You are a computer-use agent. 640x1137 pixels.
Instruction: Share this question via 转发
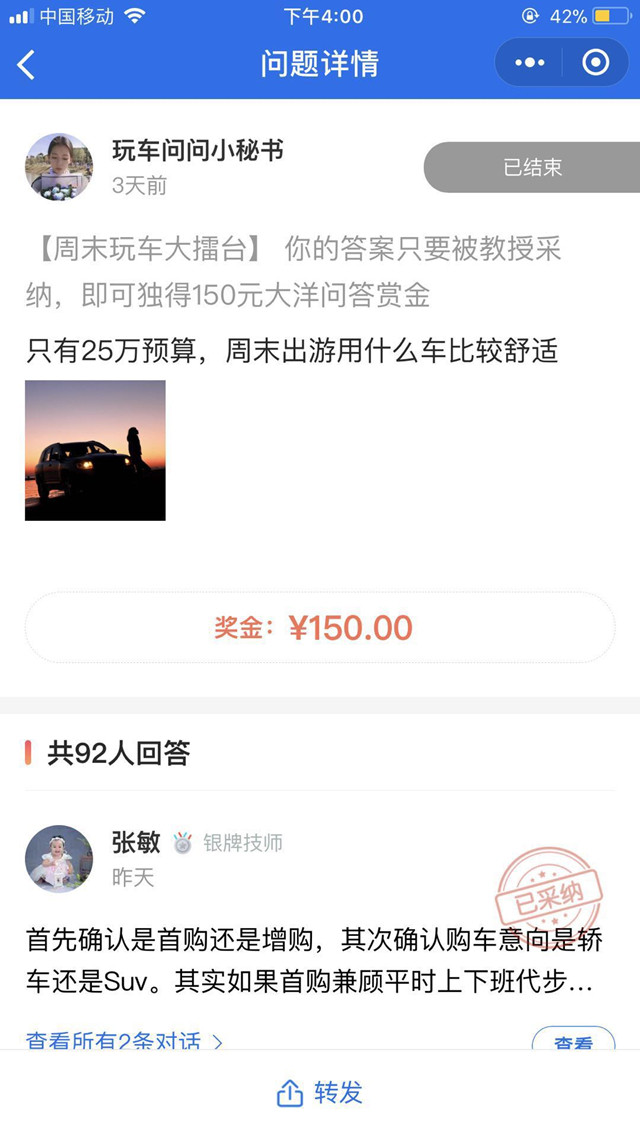pyautogui.click(x=320, y=1093)
